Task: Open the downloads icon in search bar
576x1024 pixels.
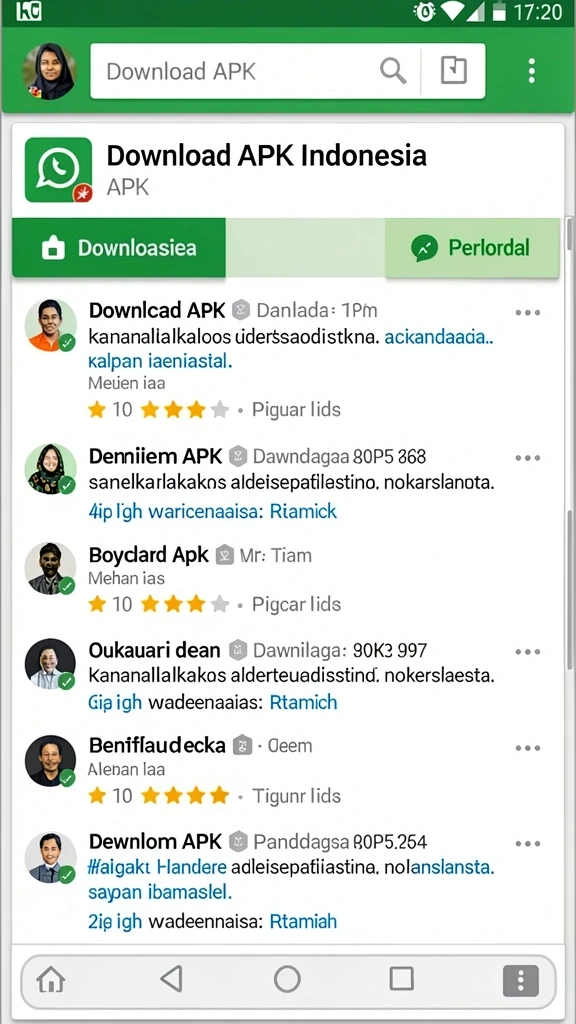Action: (453, 71)
